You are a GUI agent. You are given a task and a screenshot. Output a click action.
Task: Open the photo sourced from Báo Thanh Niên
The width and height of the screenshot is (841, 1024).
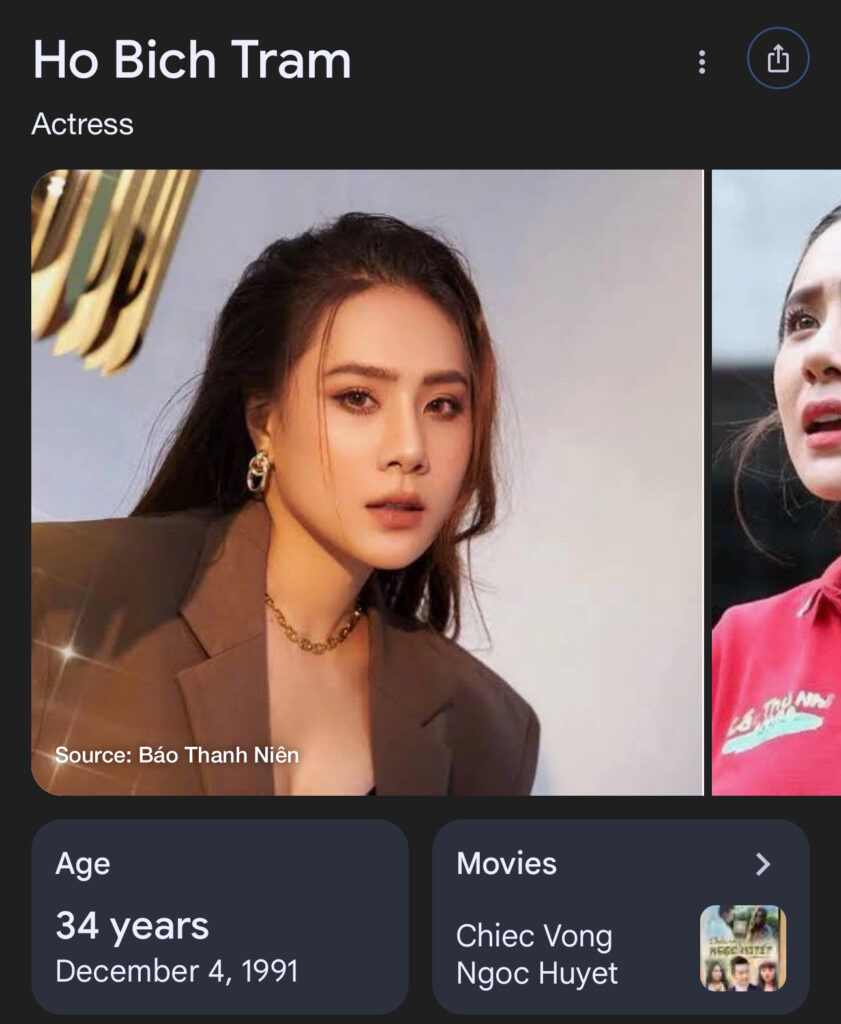(x=367, y=482)
